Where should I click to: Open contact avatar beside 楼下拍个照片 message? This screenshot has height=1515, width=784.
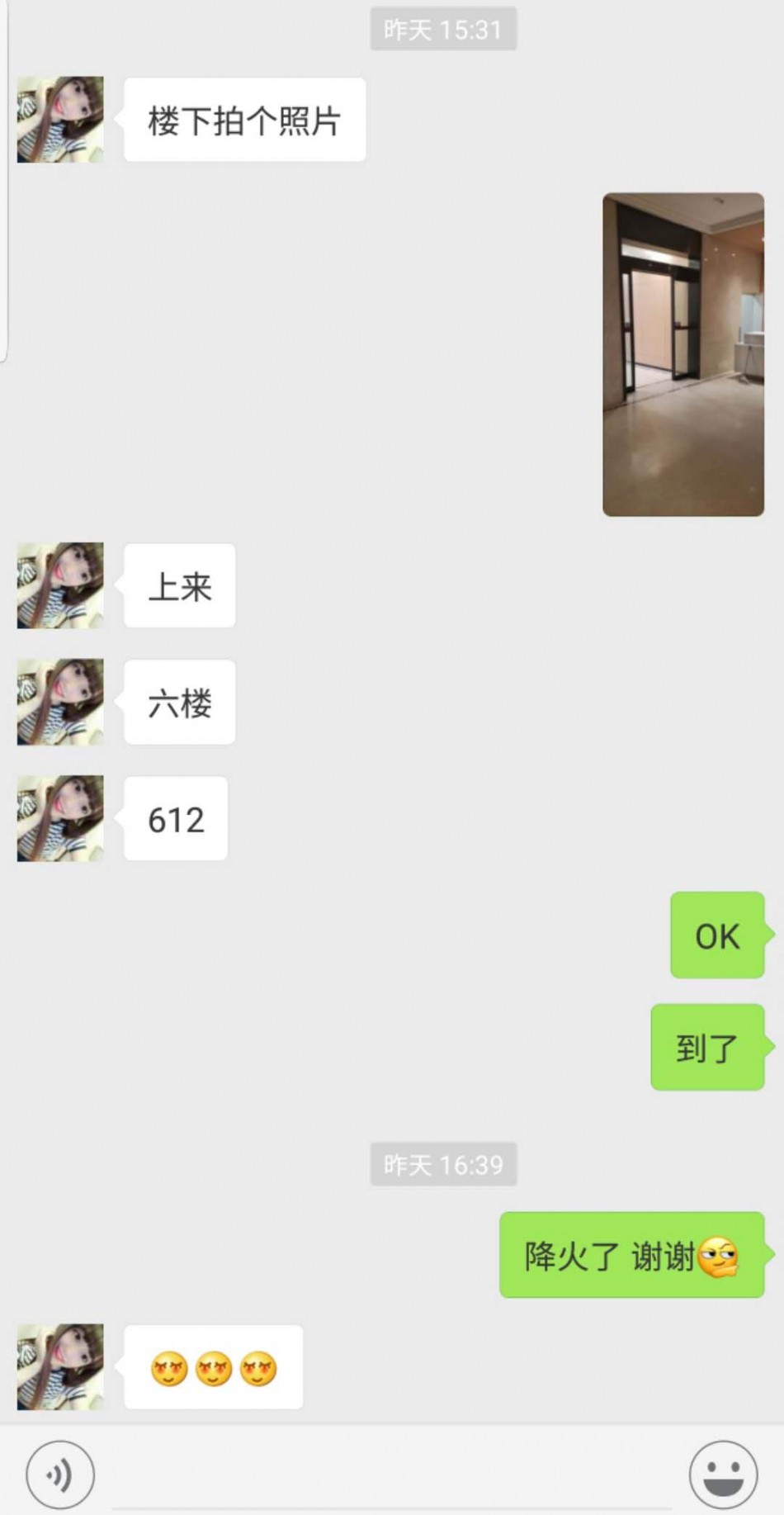[60, 120]
